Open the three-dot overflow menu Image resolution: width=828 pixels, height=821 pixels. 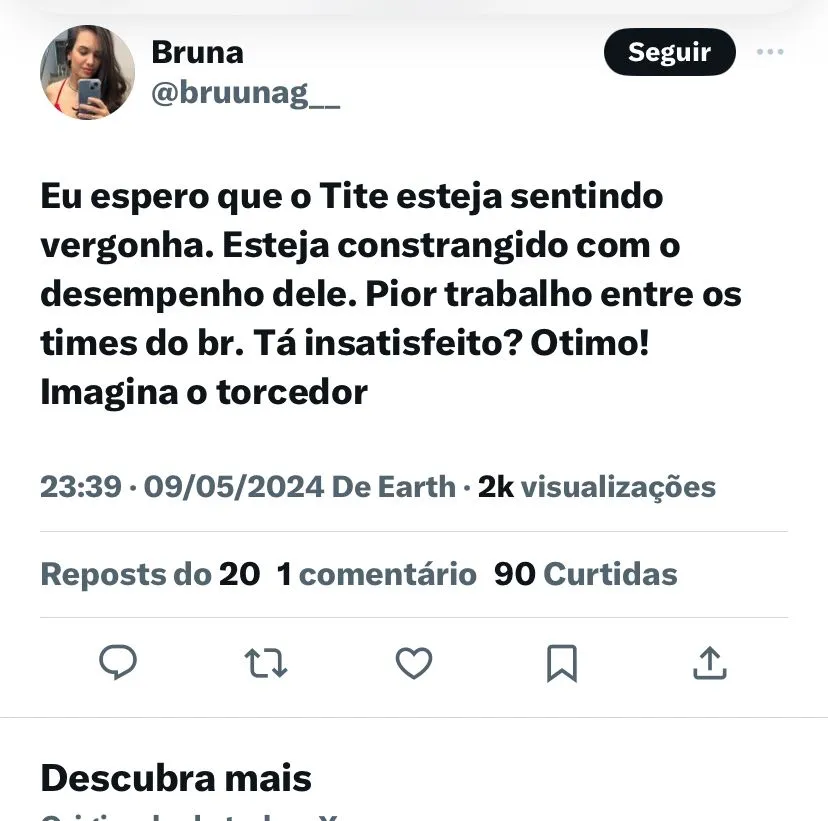click(770, 52)
